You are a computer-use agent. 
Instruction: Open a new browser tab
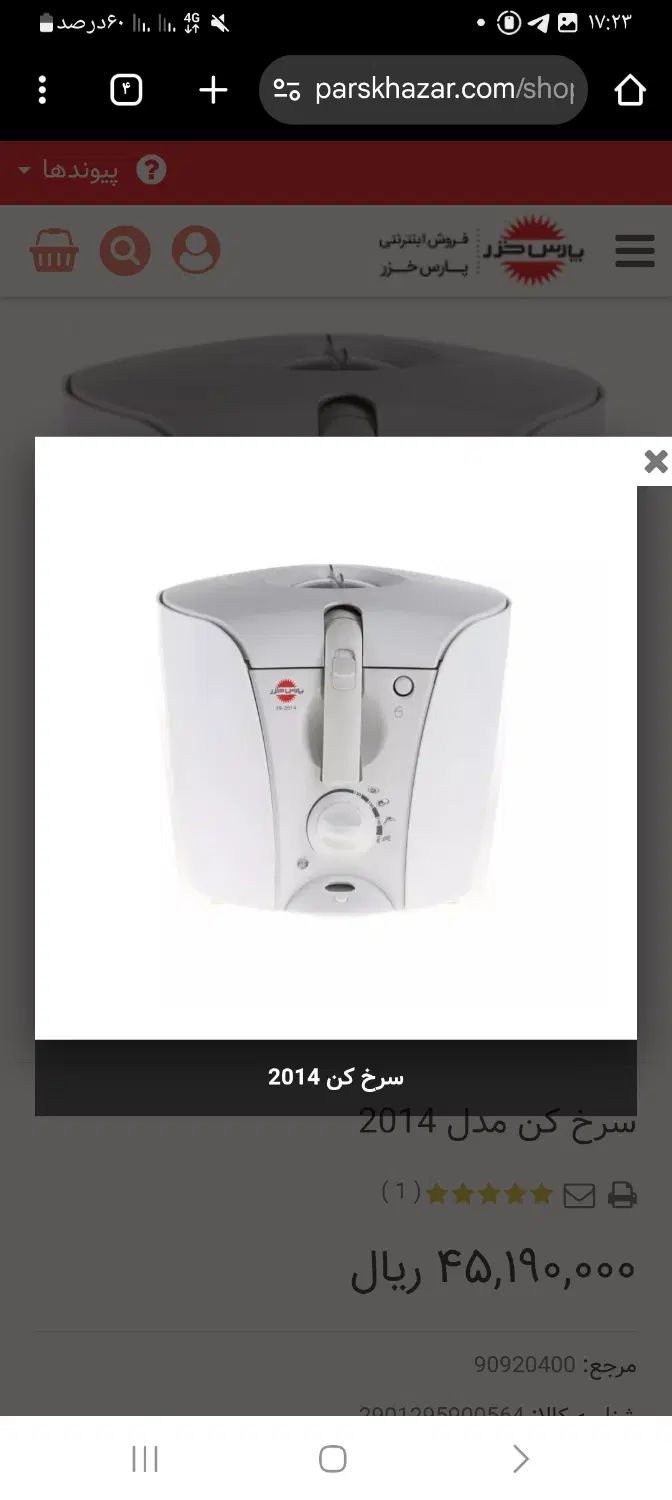[212, 91]
